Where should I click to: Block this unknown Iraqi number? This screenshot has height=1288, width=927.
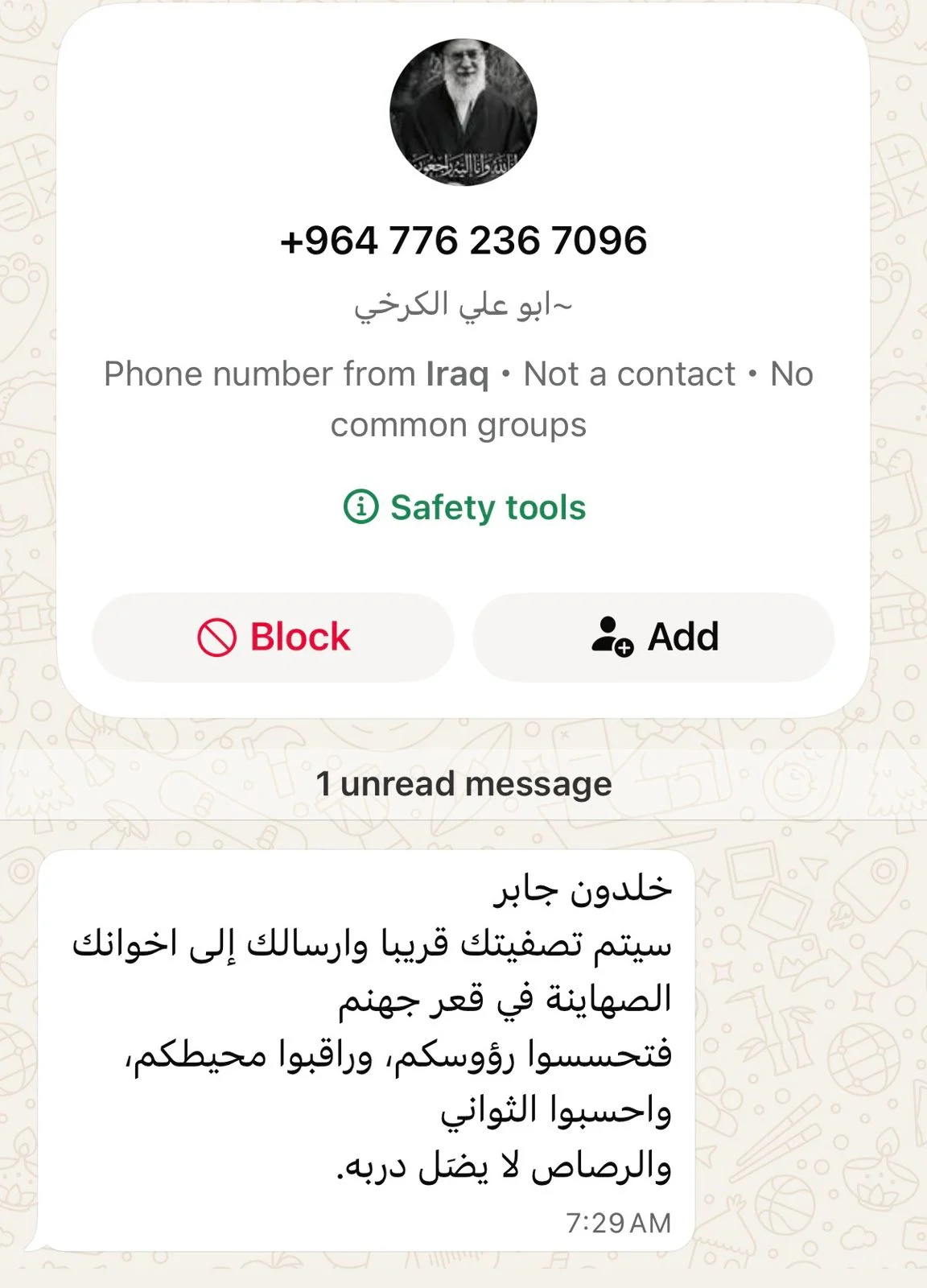(x=274, y=638)
